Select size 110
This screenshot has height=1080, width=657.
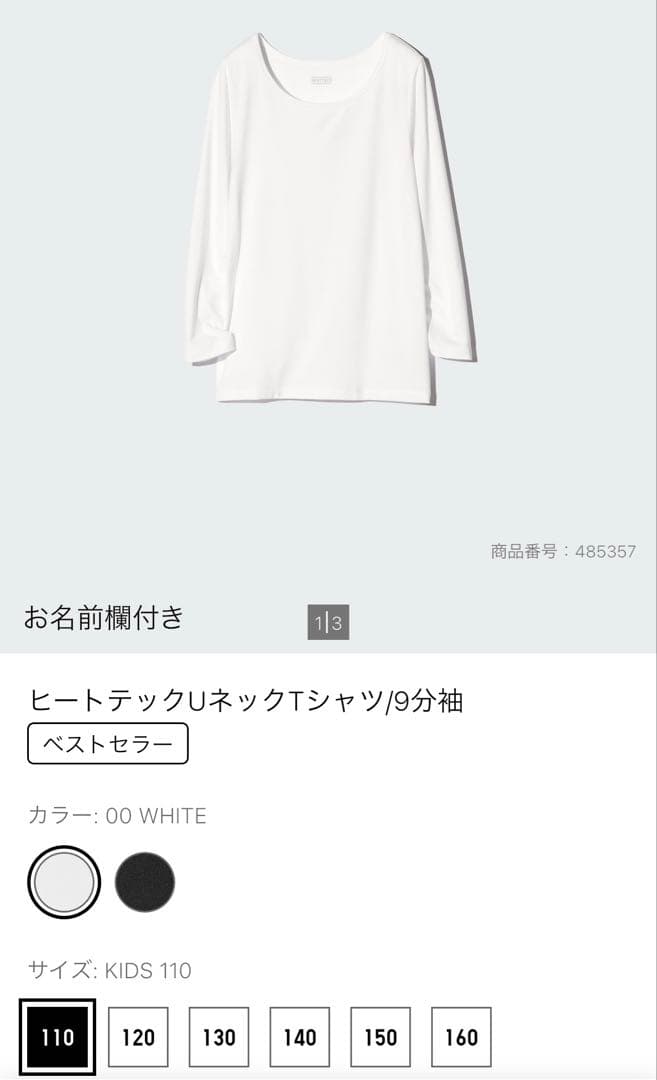(57, 1037)
